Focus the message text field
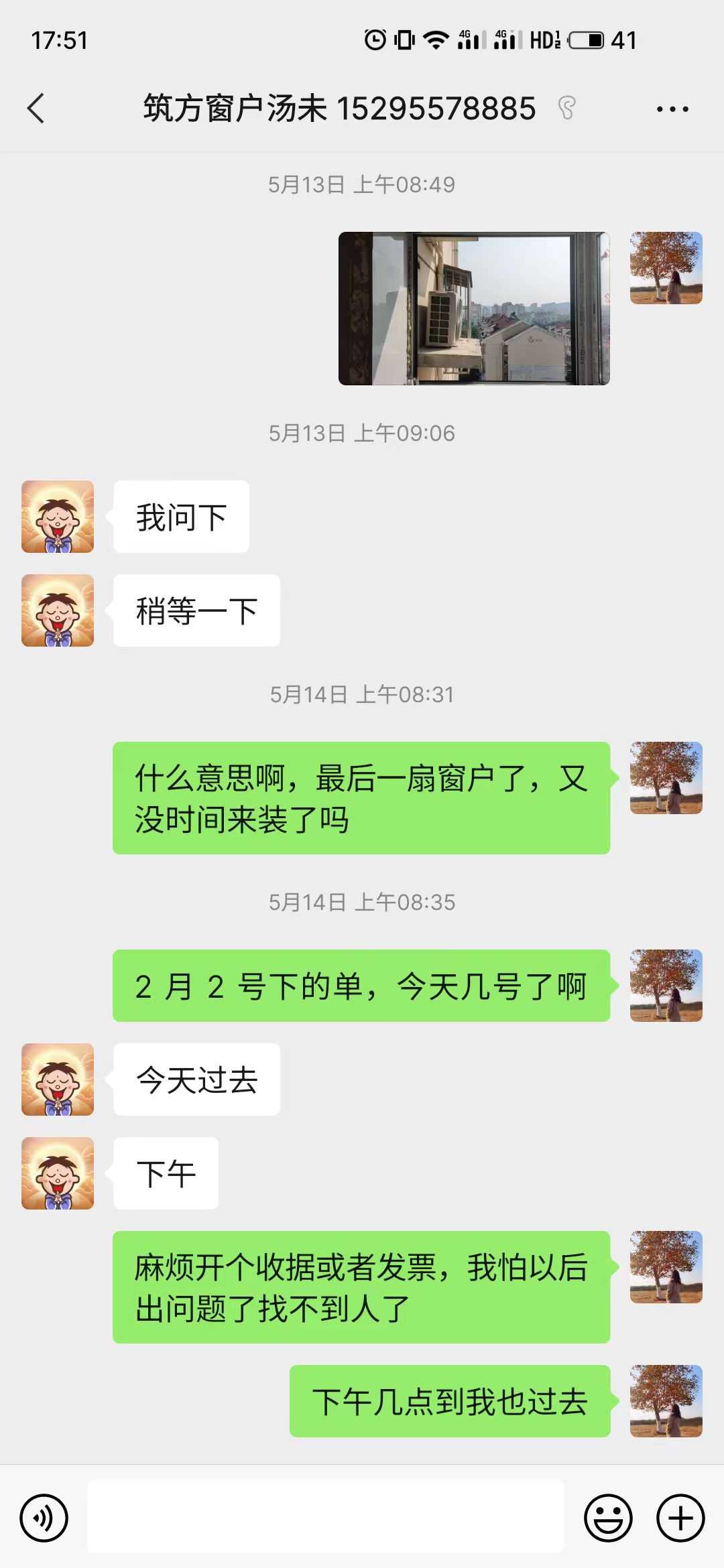This screenshot has height=1568, width=724. pos(326,1516)
